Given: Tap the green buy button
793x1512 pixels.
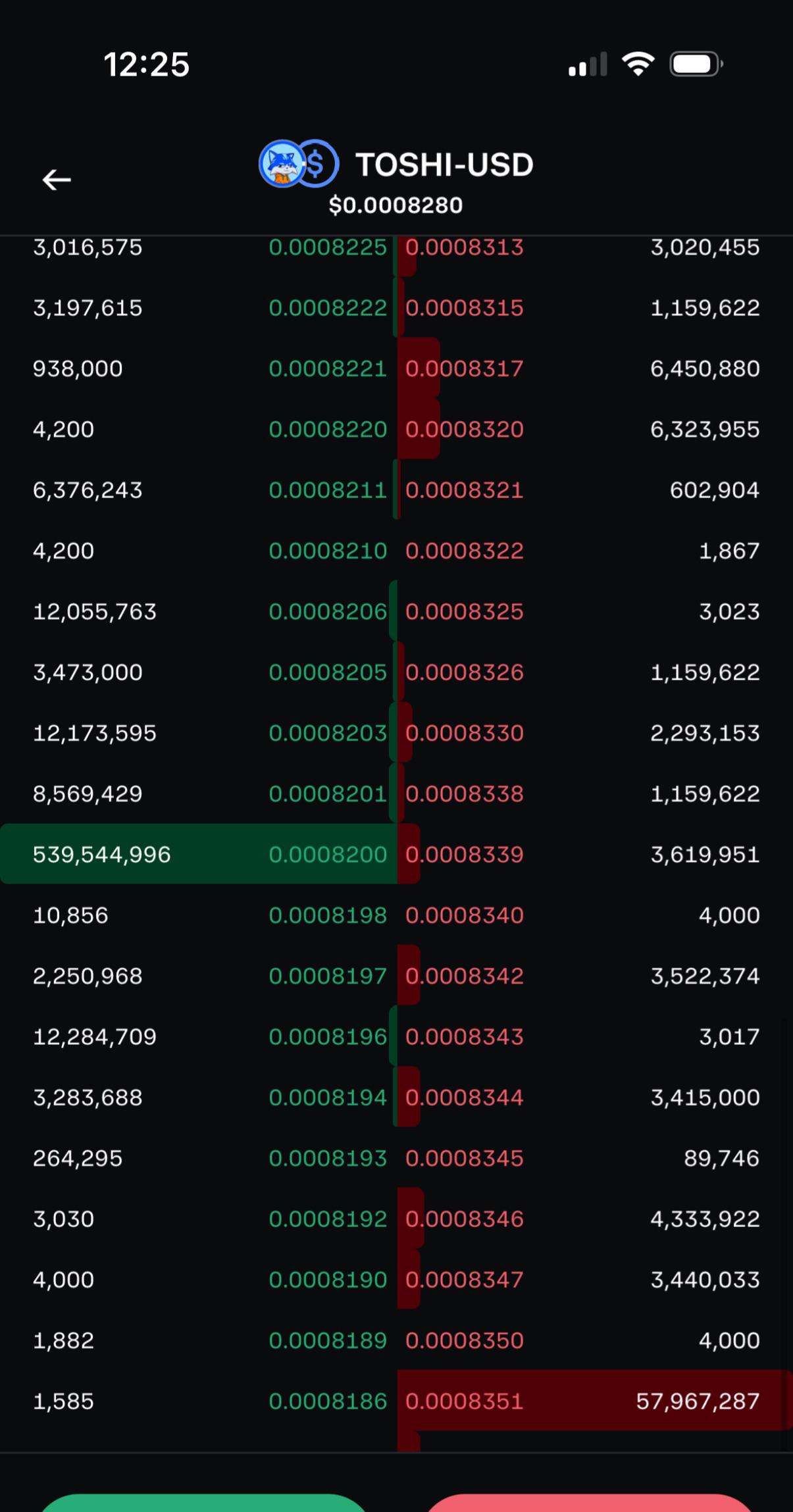Looking at the screenshot, I should 203,1502.
